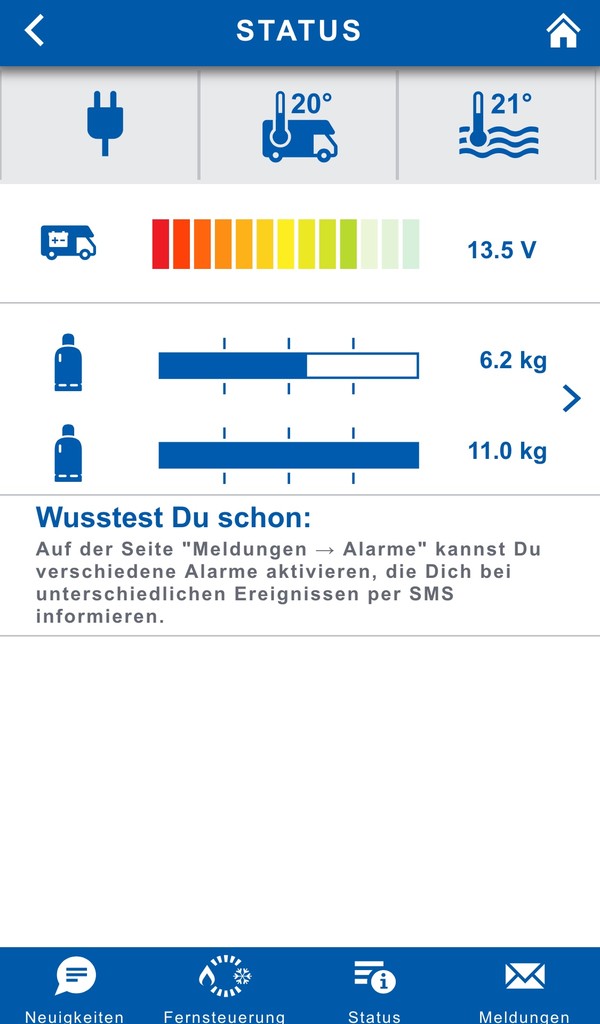
Task: Select the Status tab
Action: pyautogui.click(x=374, y=987)
